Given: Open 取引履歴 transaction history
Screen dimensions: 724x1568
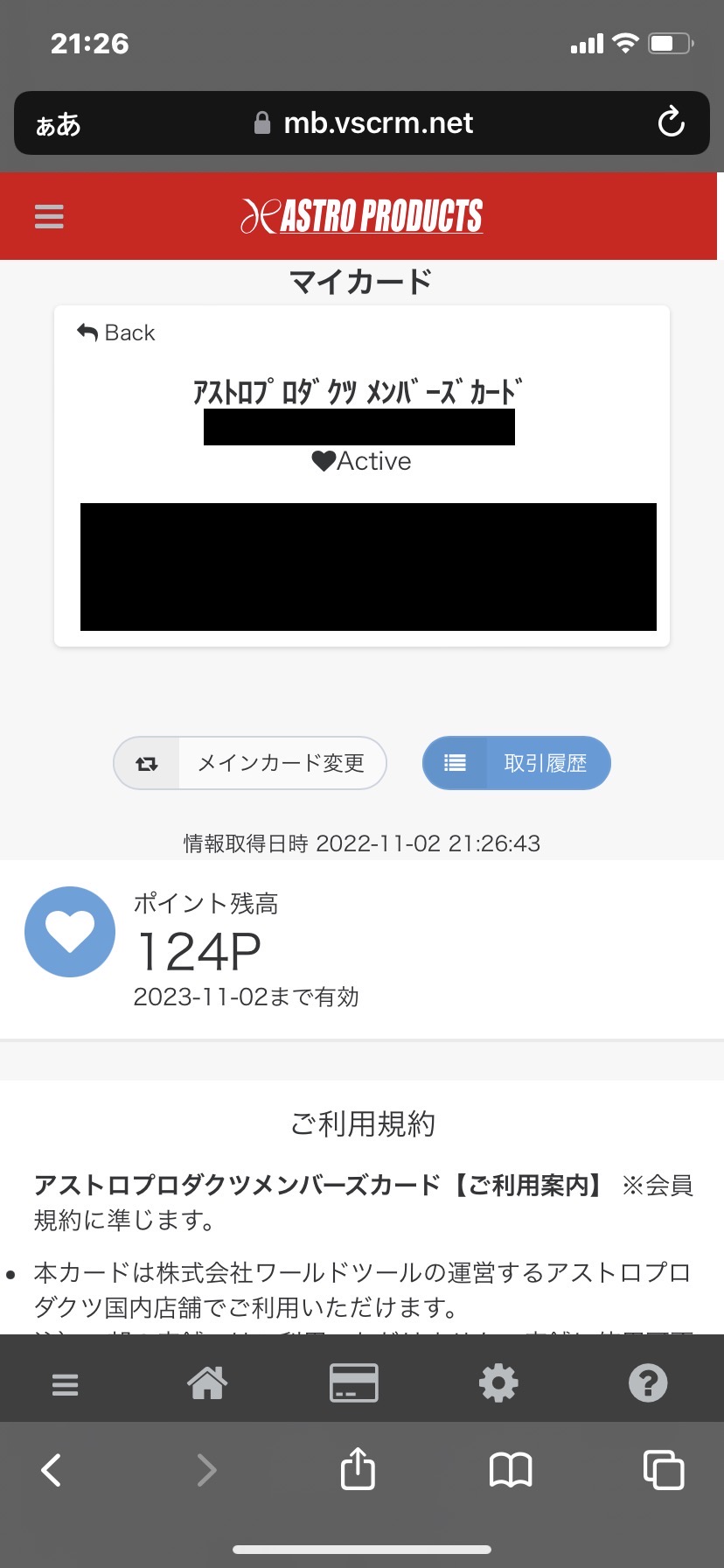Looking at the screenshot, I should 516,763.
